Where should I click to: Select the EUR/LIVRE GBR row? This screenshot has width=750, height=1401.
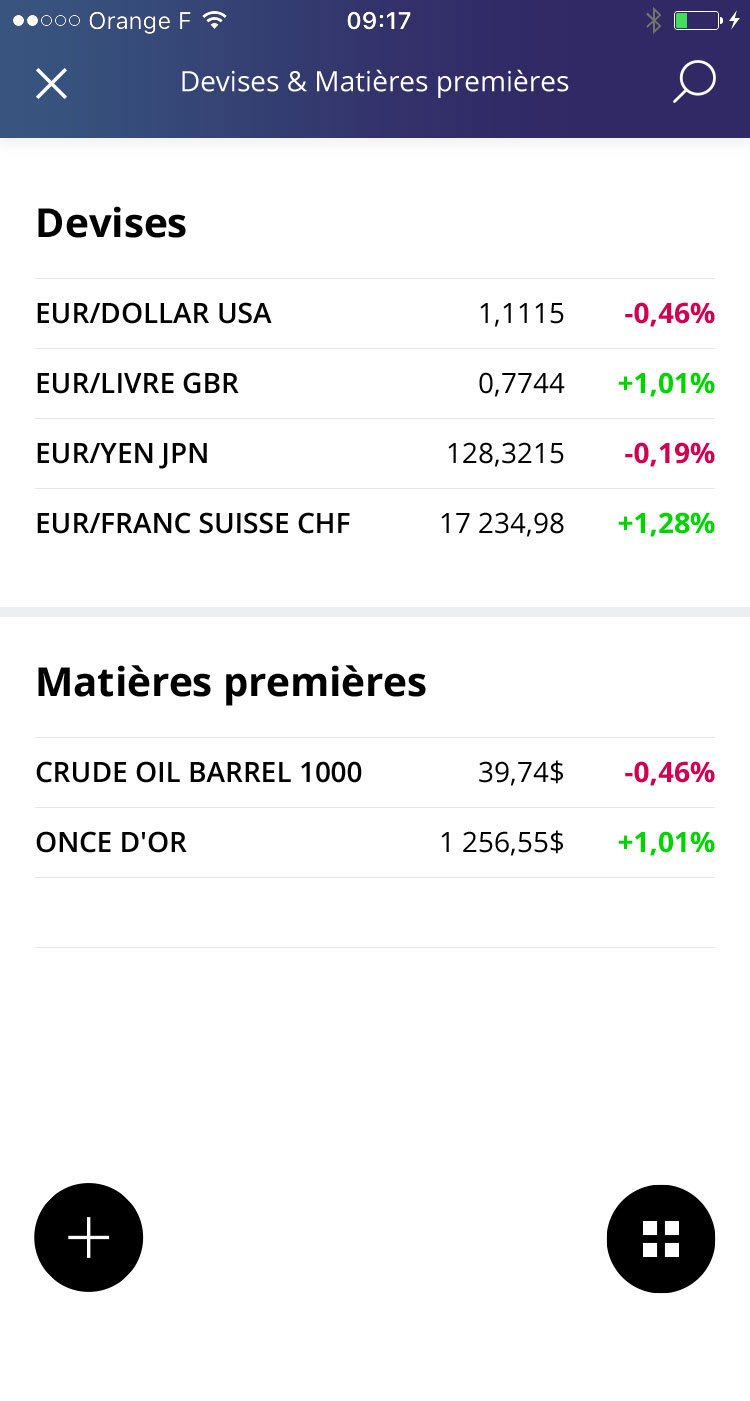tap(374, 384)
